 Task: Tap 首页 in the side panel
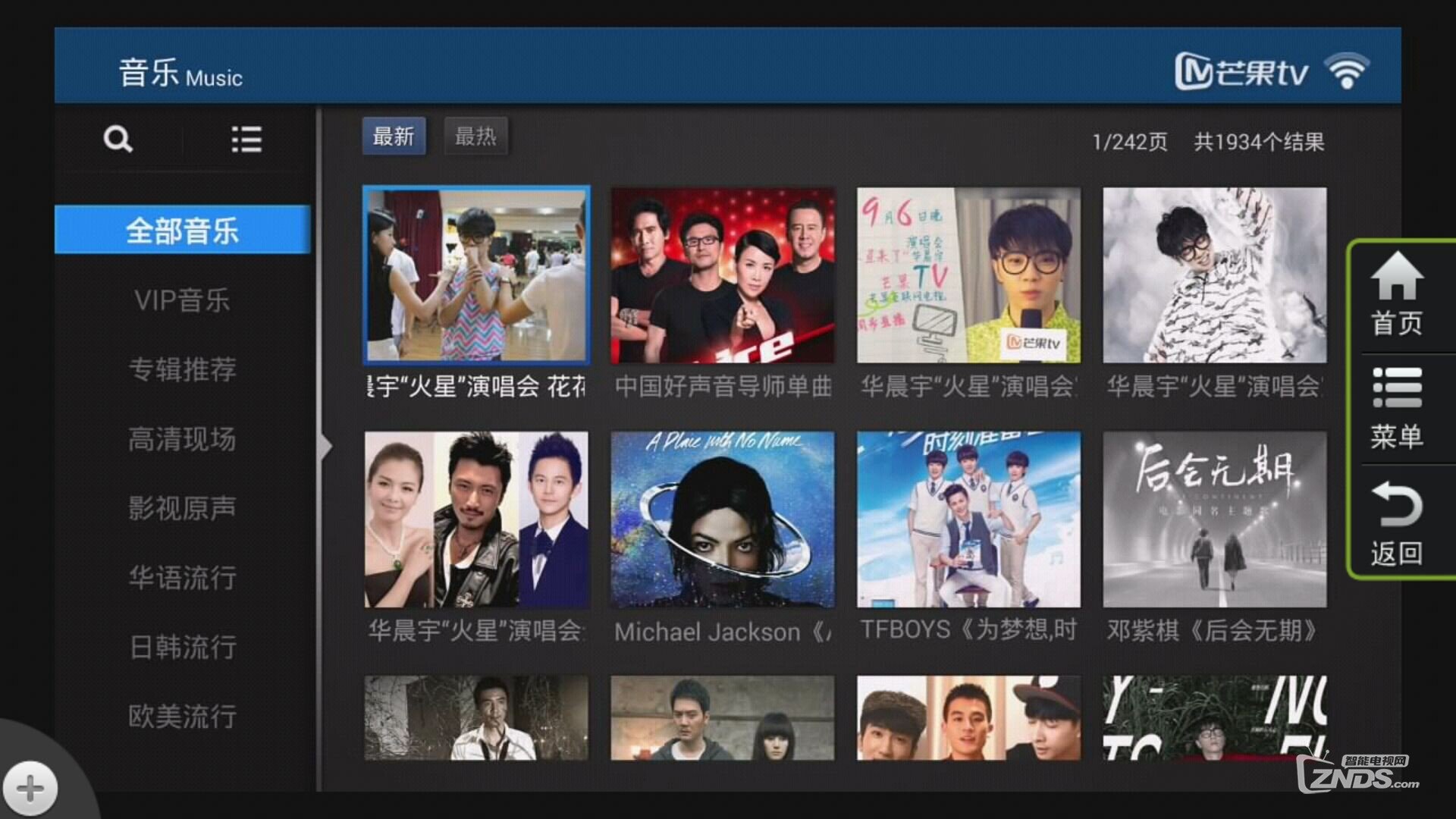pyautogui.click(x=1396, y=294)
